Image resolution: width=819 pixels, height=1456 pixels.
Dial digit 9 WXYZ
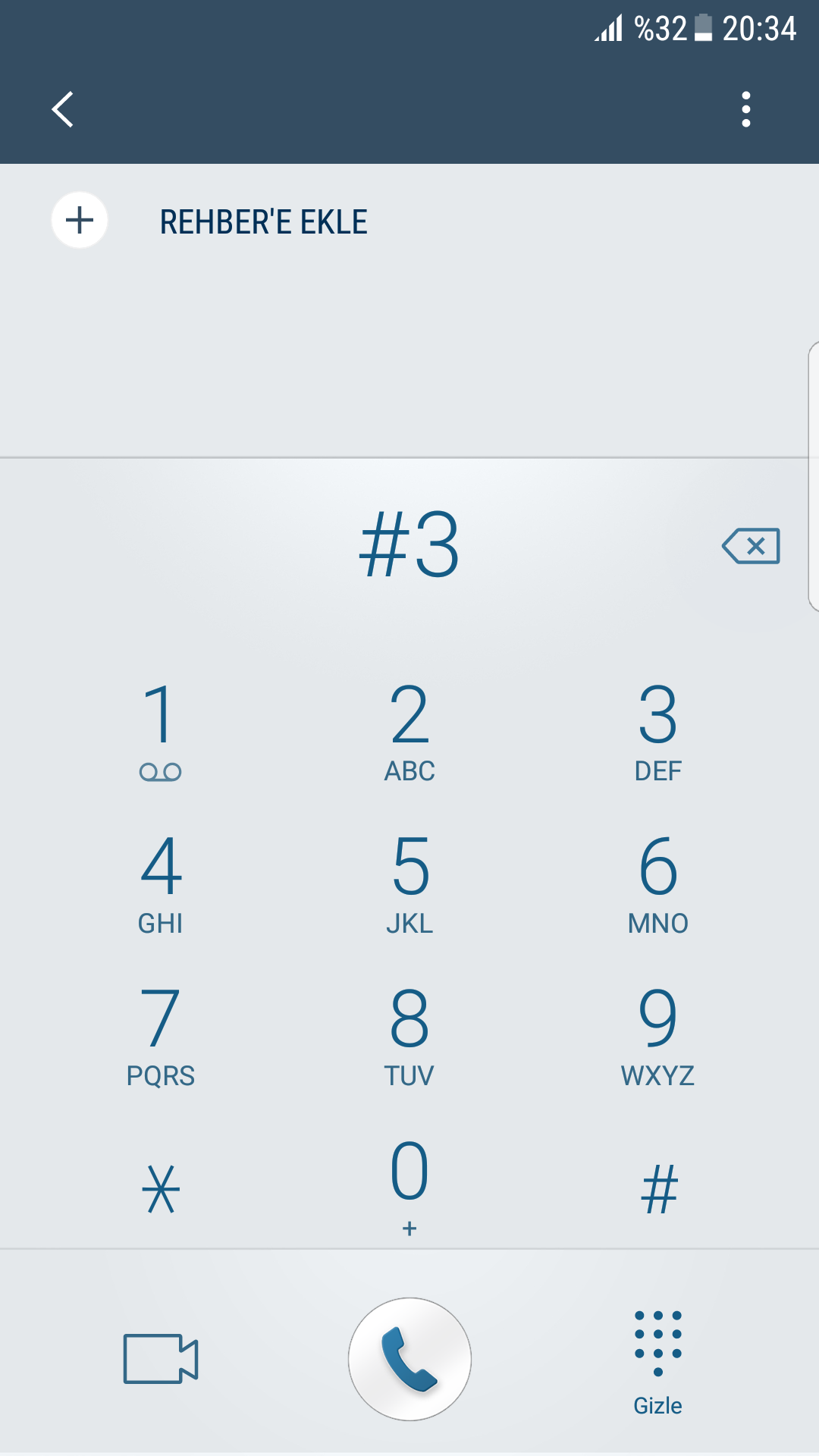[x=658, y=1034]
